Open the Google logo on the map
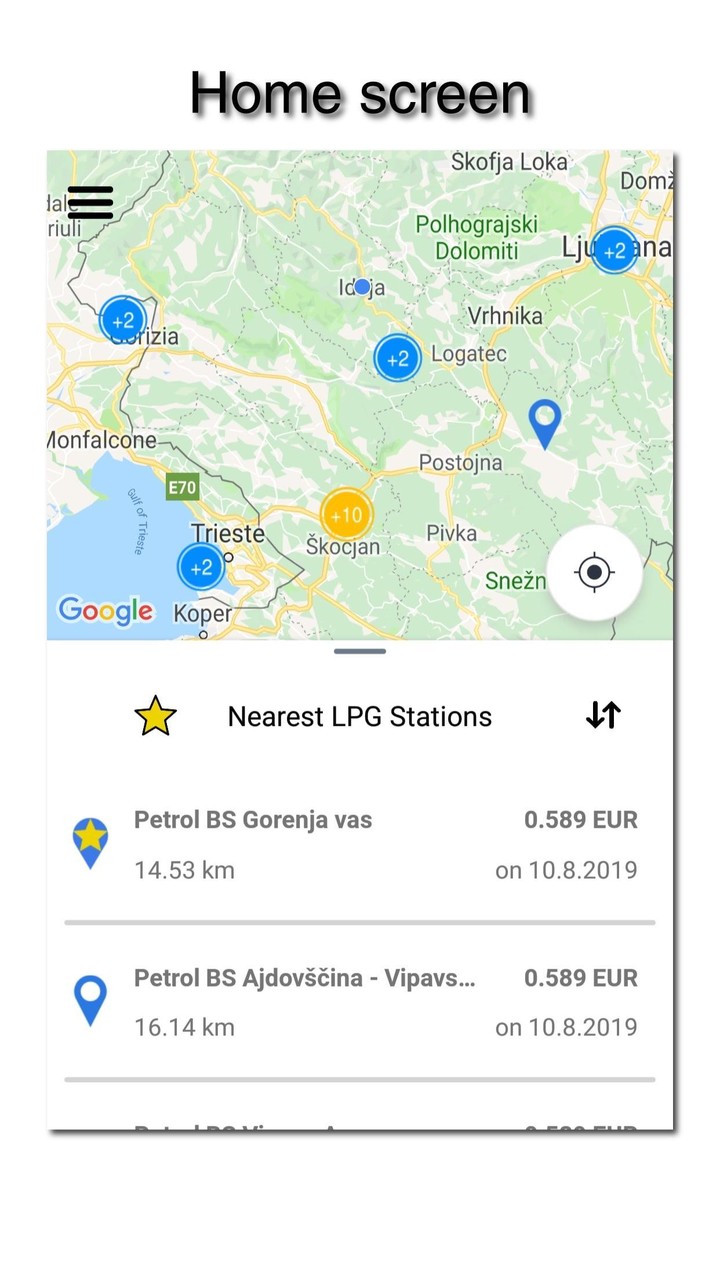 104,612
